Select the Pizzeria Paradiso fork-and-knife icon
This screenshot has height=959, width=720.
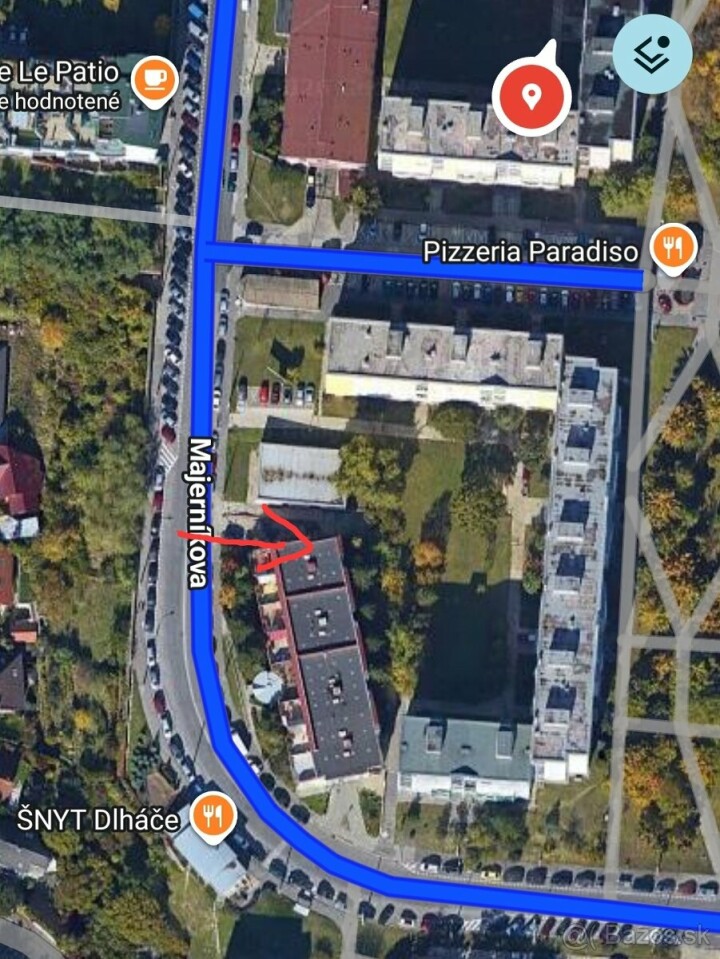673,243
